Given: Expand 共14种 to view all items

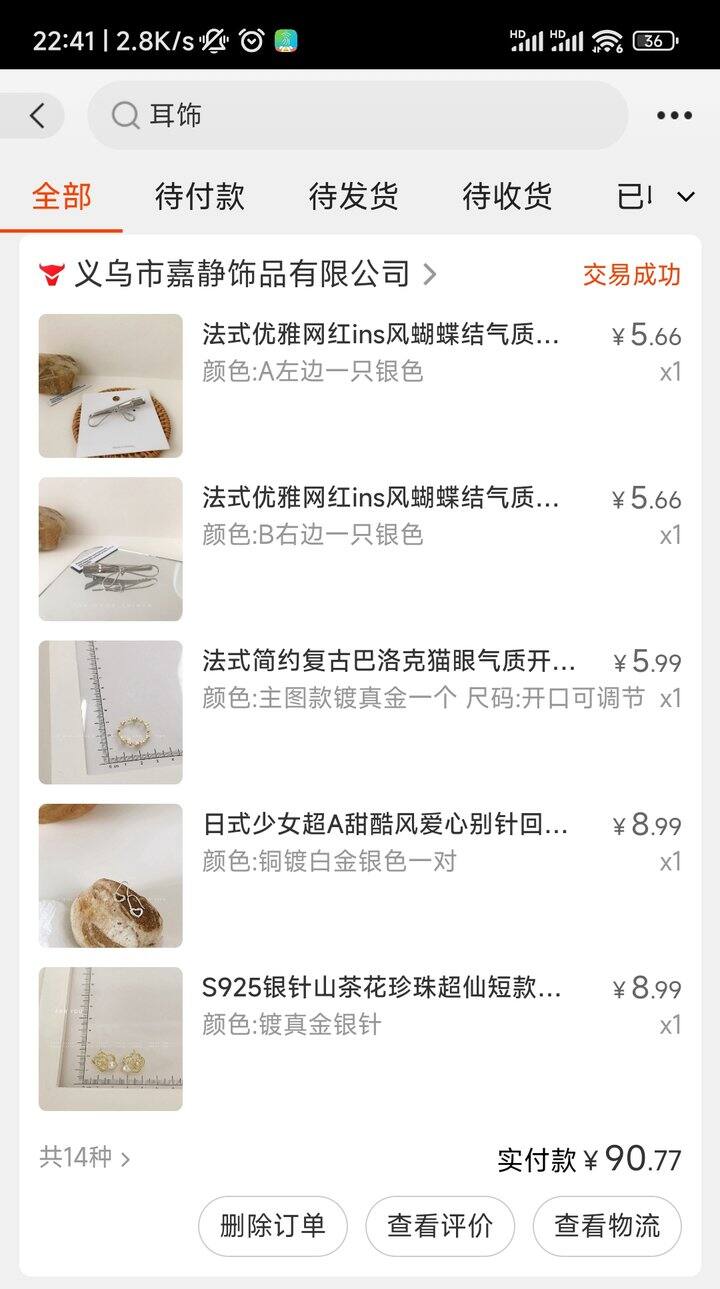Looking at the screenshot, I should coord(85,1158).
